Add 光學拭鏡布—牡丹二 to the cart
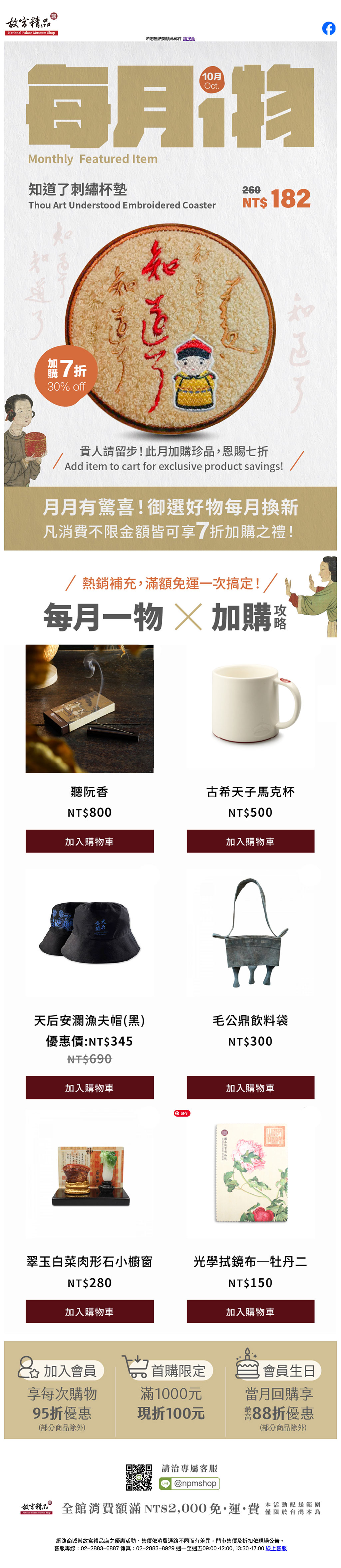Screen dimensions: 341x1568 click(x=250, y=1311)
